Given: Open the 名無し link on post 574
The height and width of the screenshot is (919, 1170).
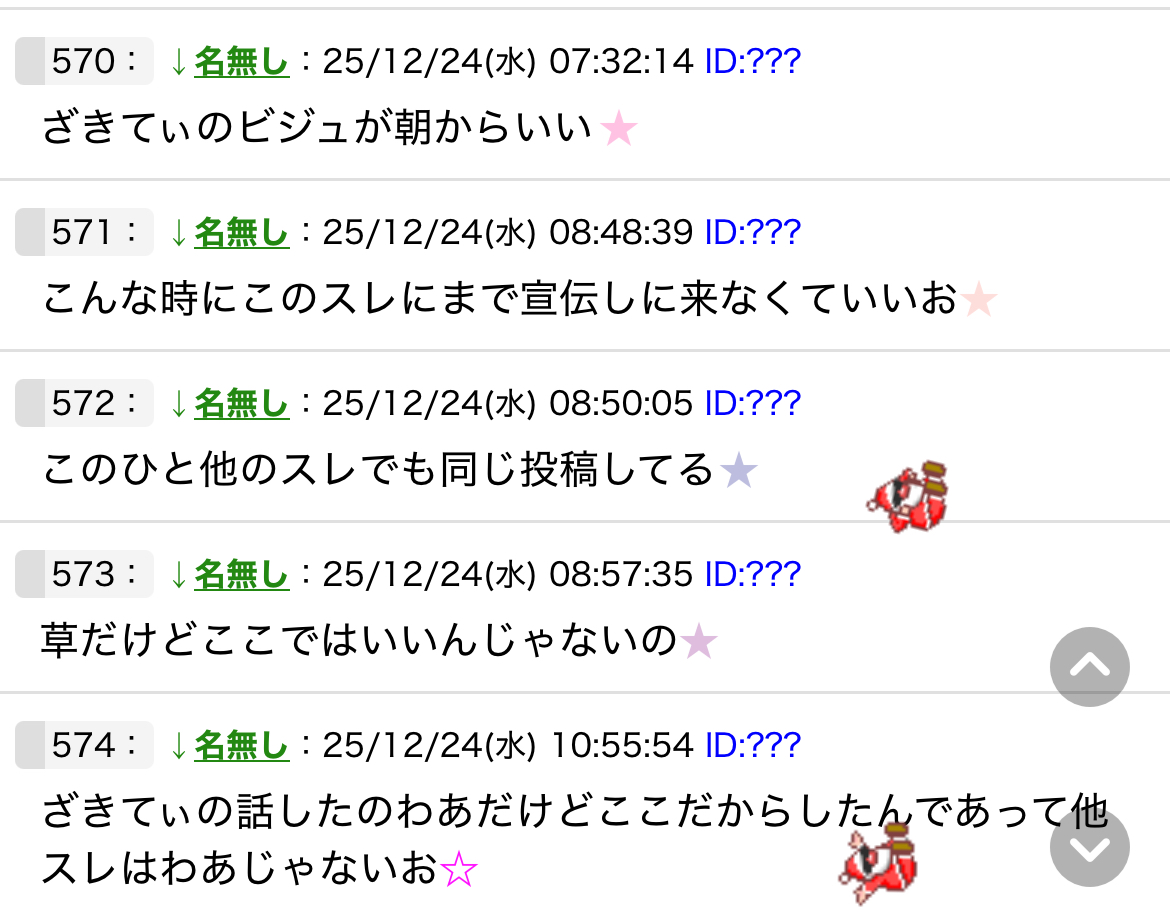Looking at the screenshot, I should (x=241, y=746).
